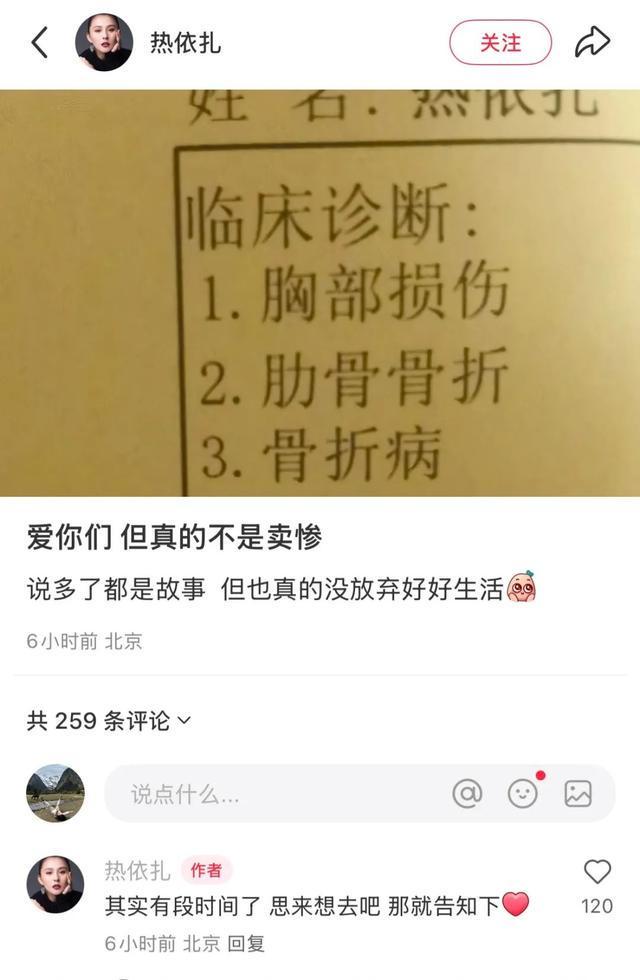Open 热依扎's profile avatar in header
This screenshot has width=640, height=980.
(104, 43)
